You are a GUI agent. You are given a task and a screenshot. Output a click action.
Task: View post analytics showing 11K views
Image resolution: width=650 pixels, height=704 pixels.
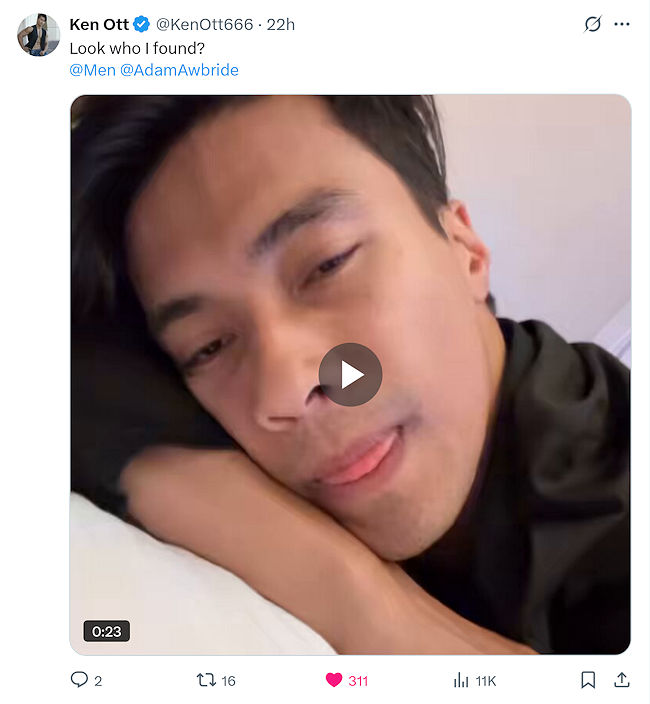click(462, 680)
